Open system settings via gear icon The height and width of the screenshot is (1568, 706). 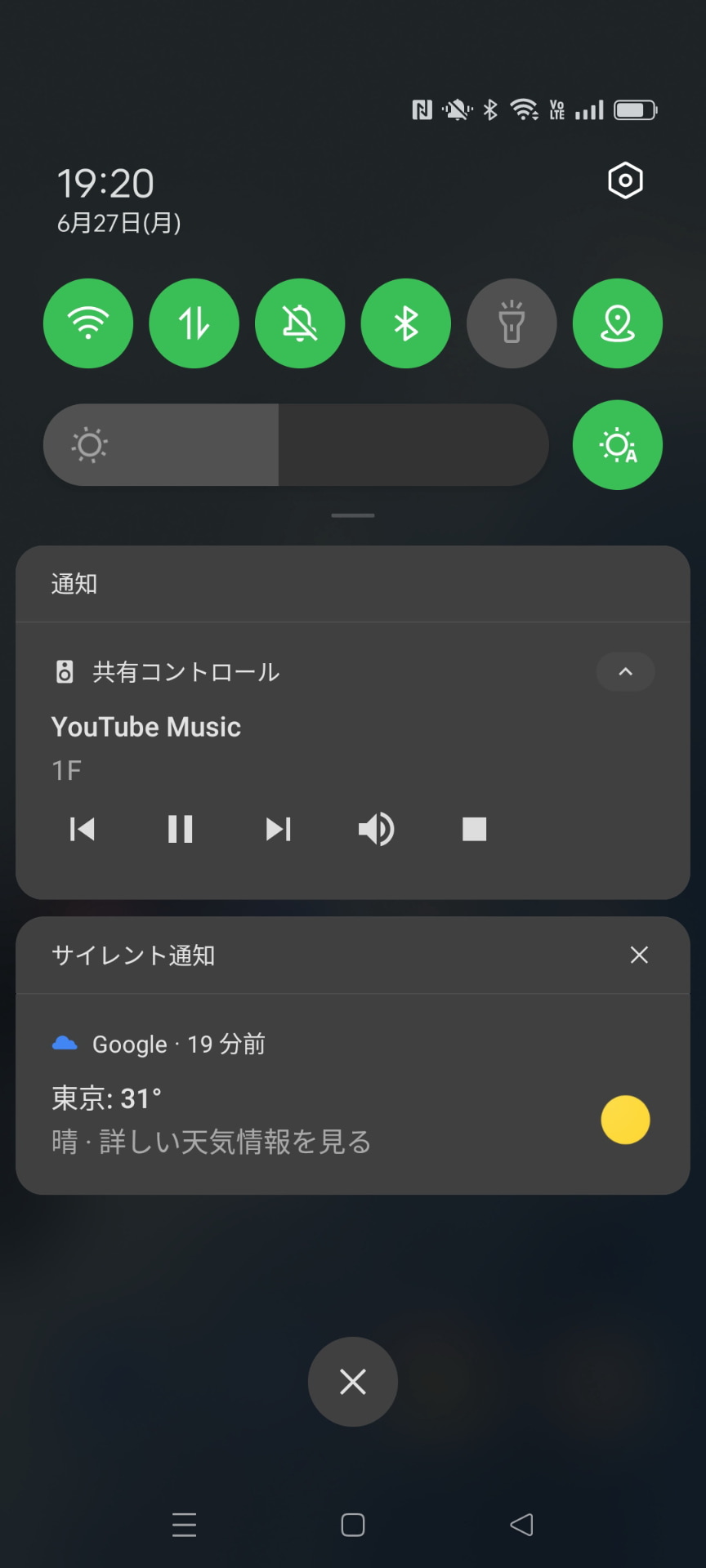(x=625, y=181)
